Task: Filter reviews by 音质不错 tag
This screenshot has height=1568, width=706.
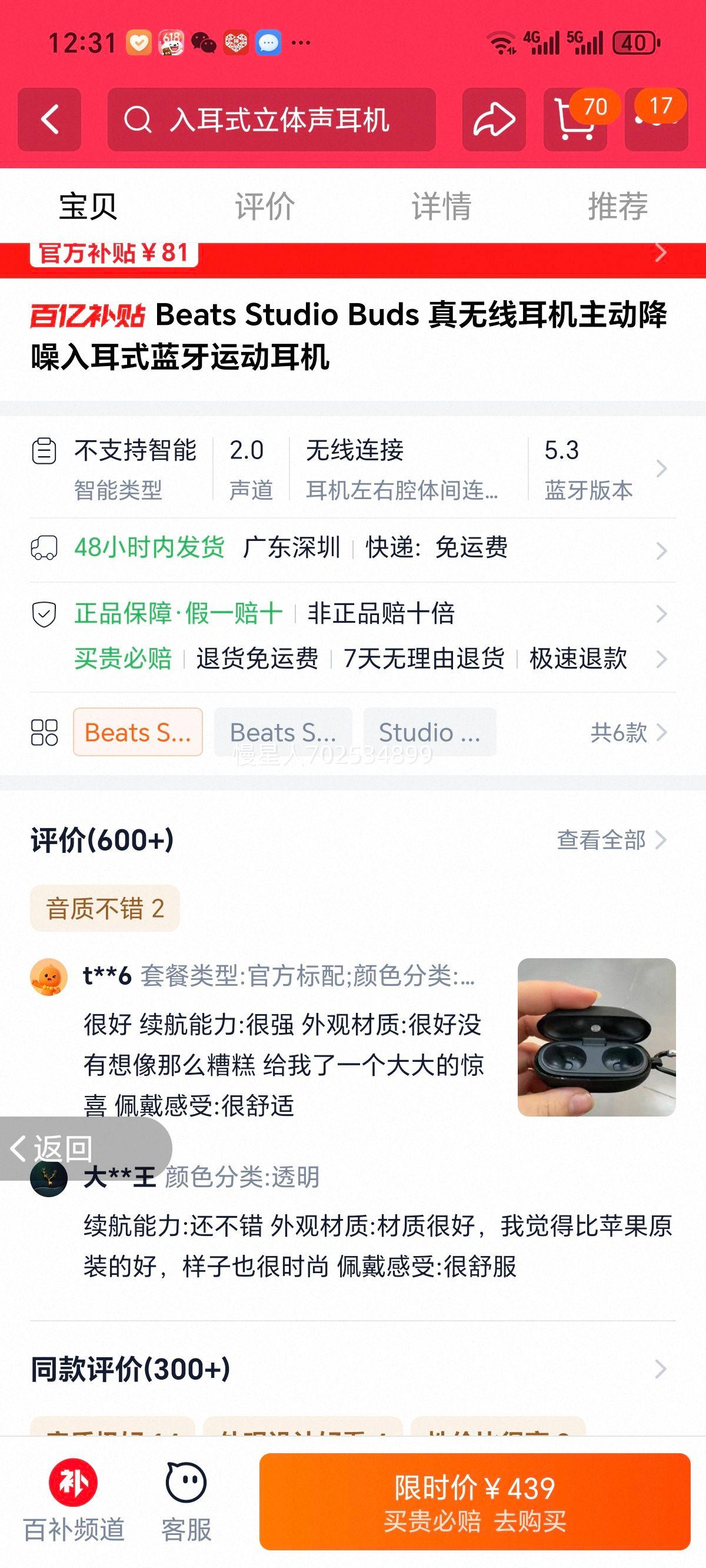Action: click(105, 908)
